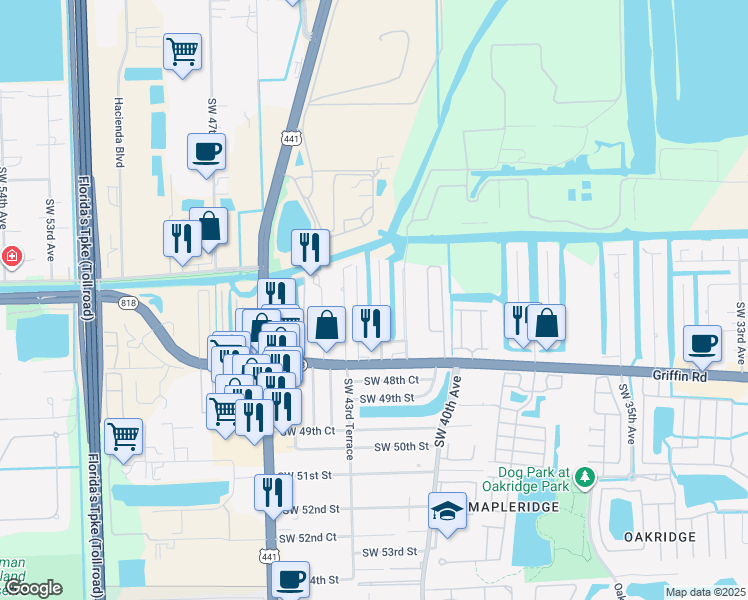Open the coffee cup marker near SW 47th
Image resolution: width=748 pixels, height=600 pixels.
(x=206, y=152)
